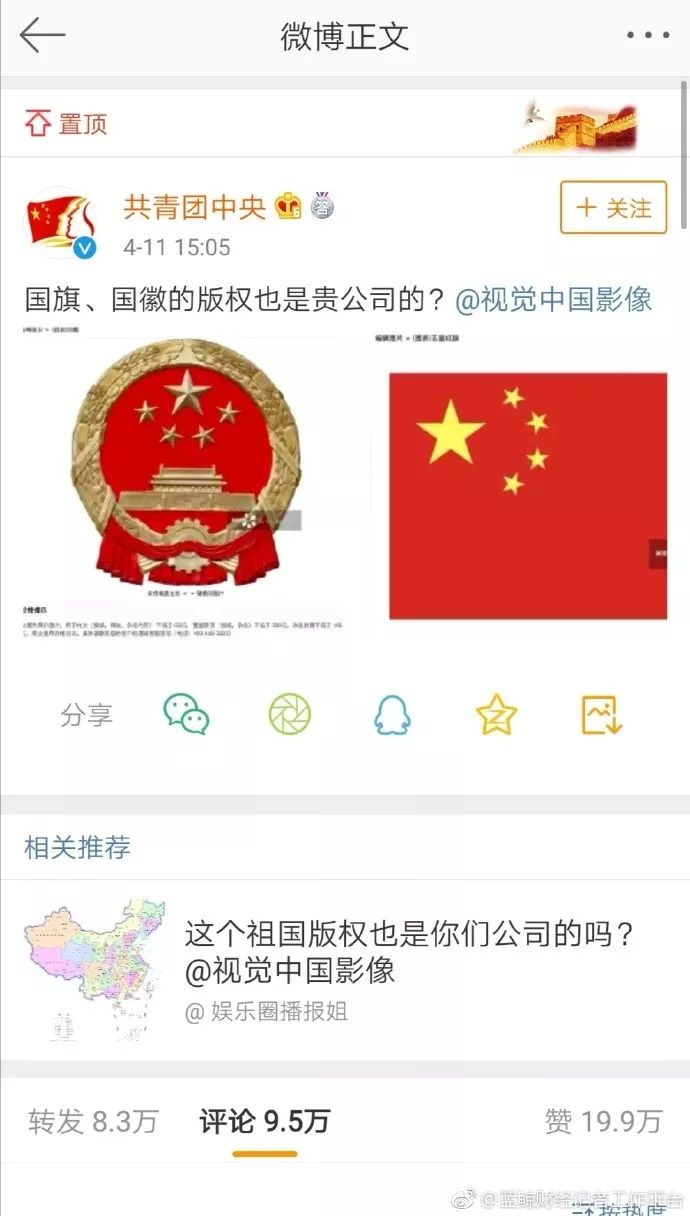This screenshot has width=690, height=1216.
Task: Select the 评论 9.5万 tab
Action: (265, 1121)
